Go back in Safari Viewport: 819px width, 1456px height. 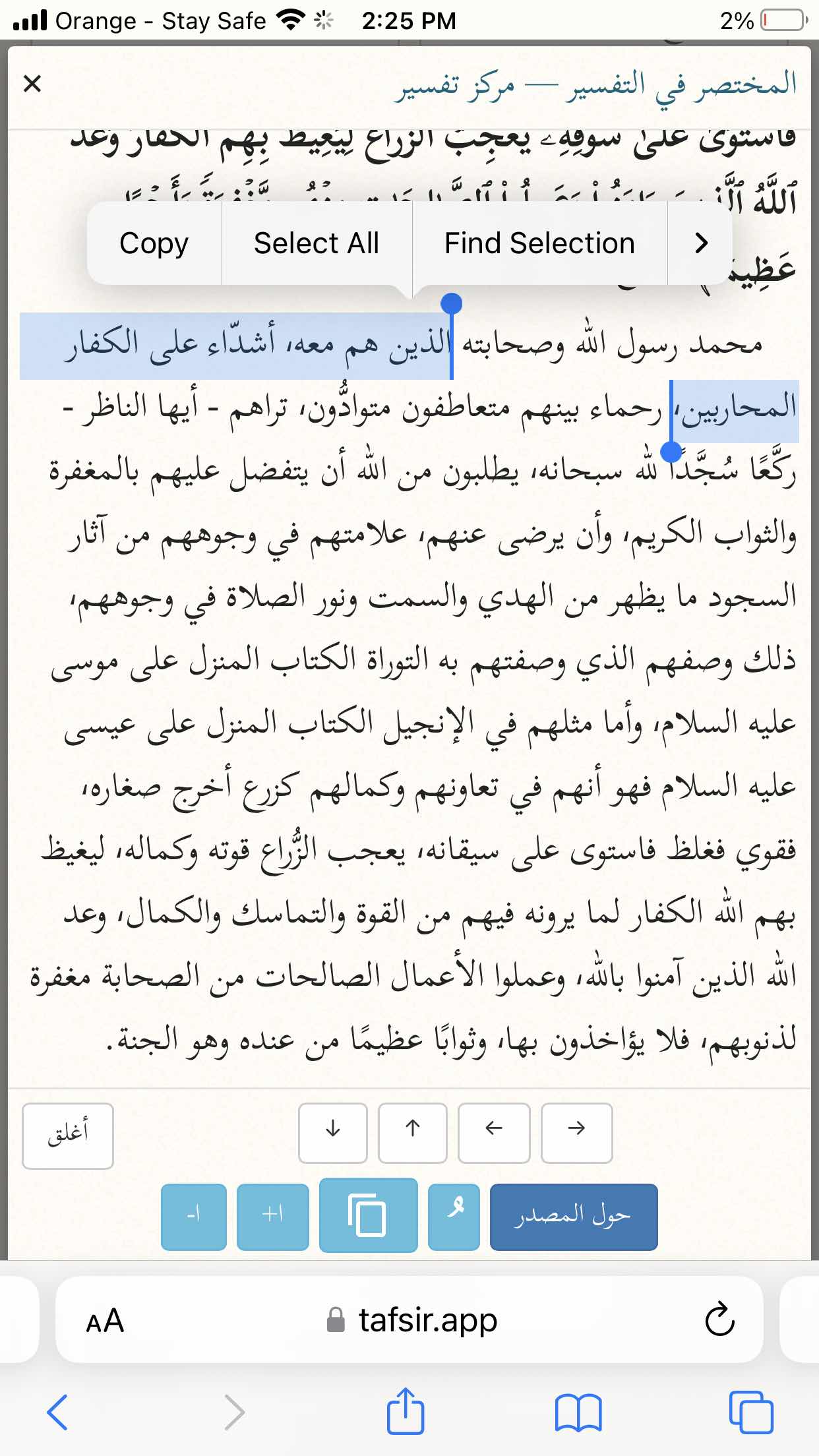[58, 1412]
